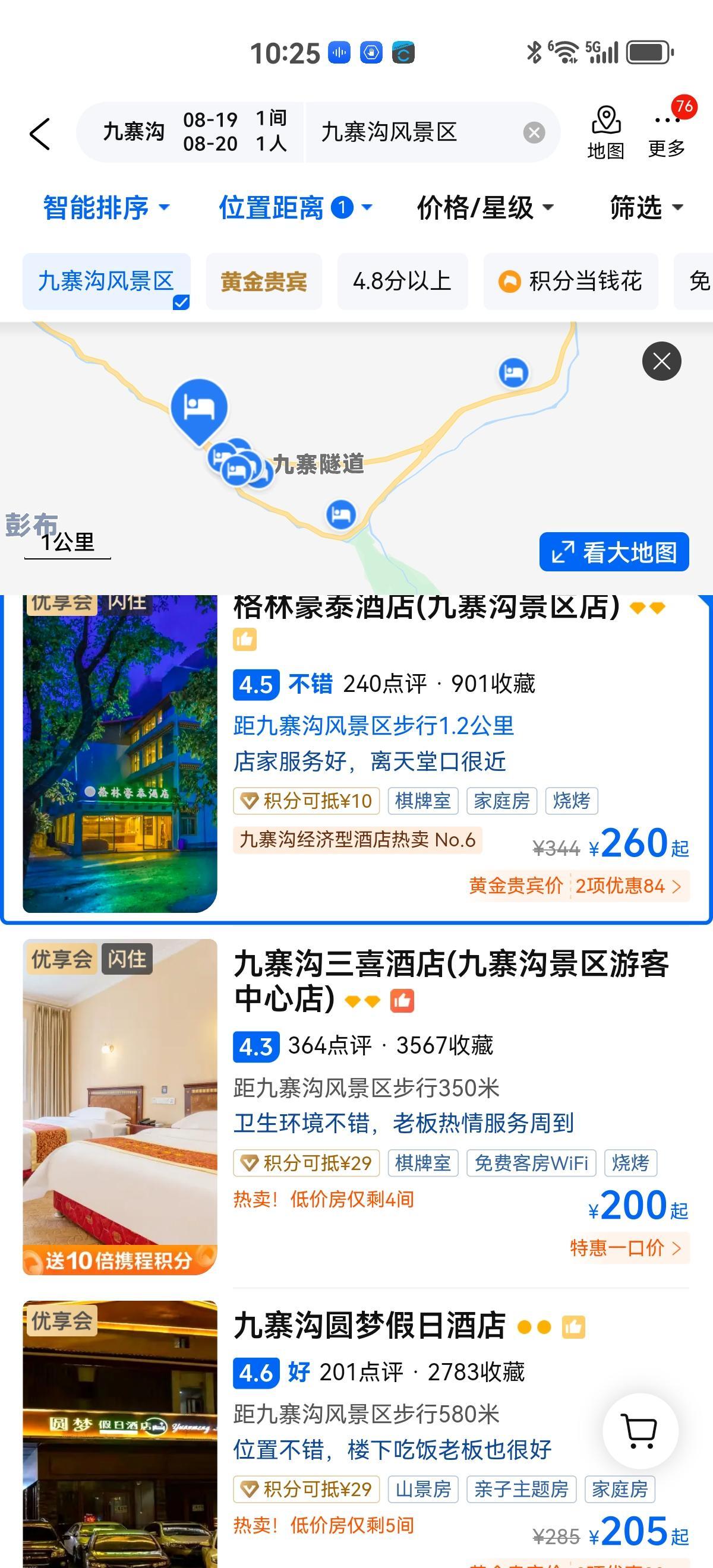Viewport: 713px width, 1568px height.
Task: Tap 看大地图 to enlarge the map
Action: [614, 552]
